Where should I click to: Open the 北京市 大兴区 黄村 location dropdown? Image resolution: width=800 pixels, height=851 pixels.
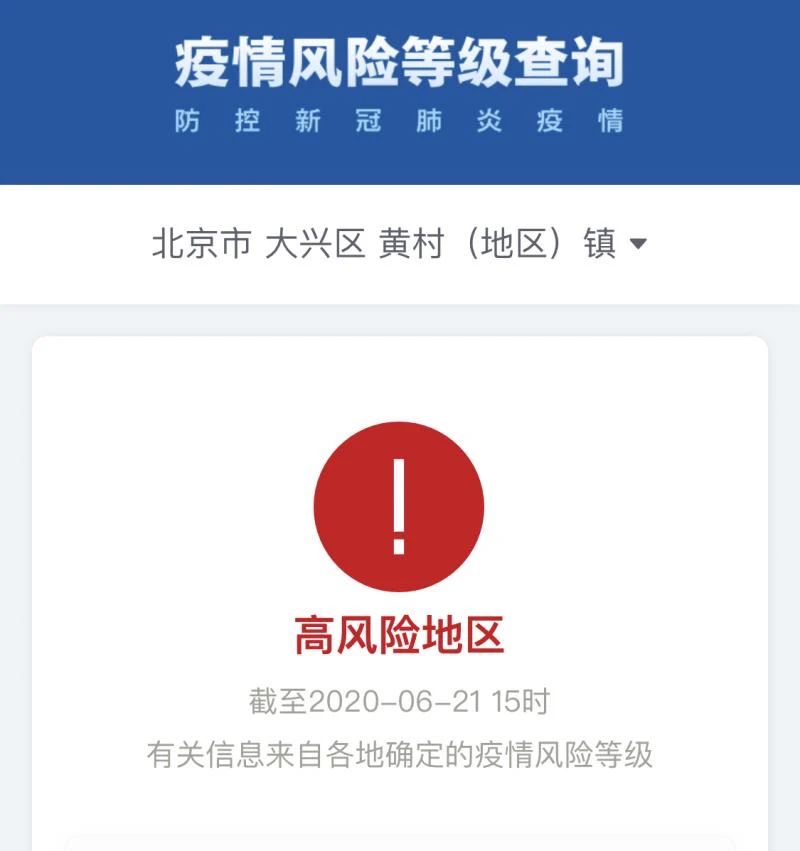pyautogui.click(x=400, y=244)
